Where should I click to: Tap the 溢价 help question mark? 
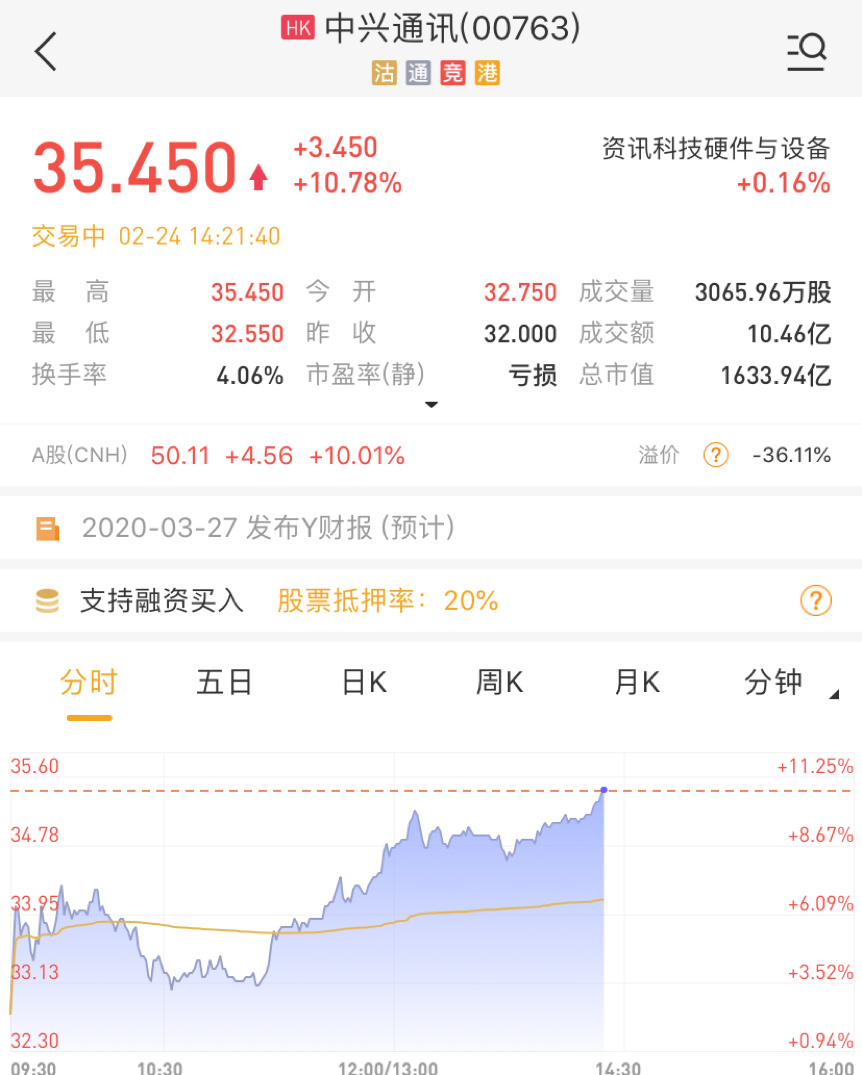[715, 456]
